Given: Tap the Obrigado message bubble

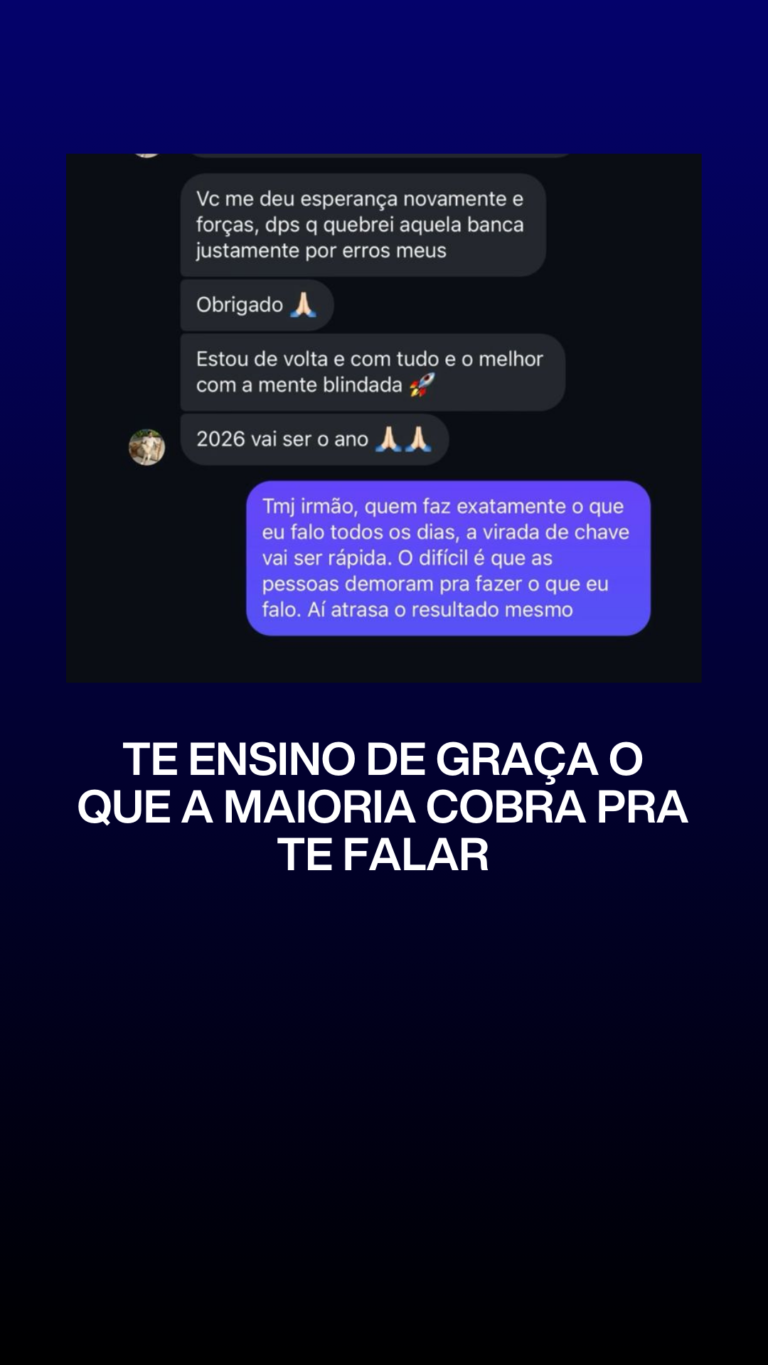Looking at the screenshot, I should pos(256,304).
